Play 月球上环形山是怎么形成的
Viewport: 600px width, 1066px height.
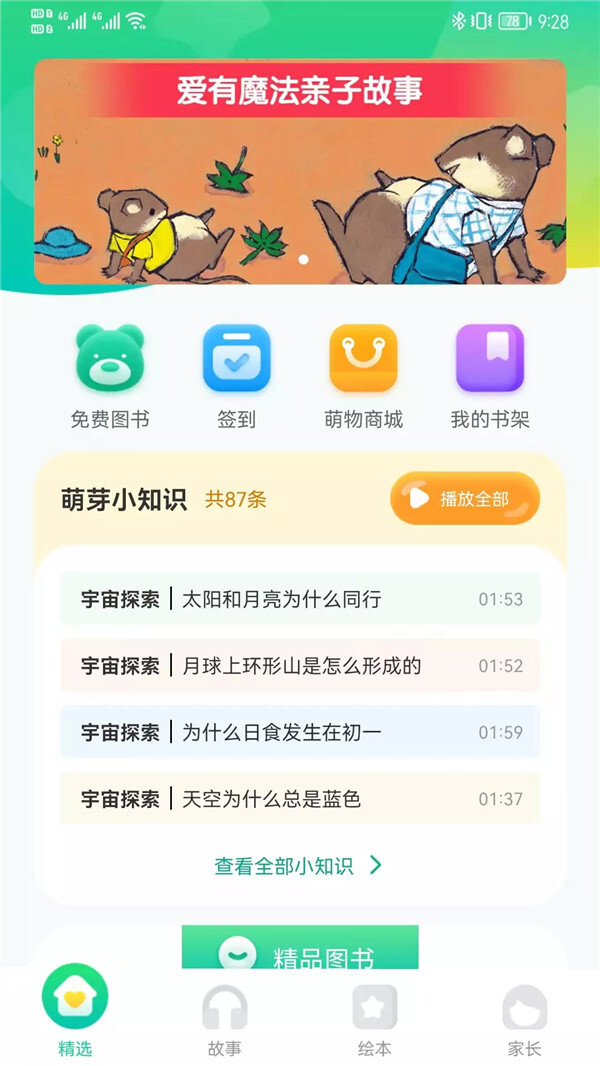tap(300, 665)
